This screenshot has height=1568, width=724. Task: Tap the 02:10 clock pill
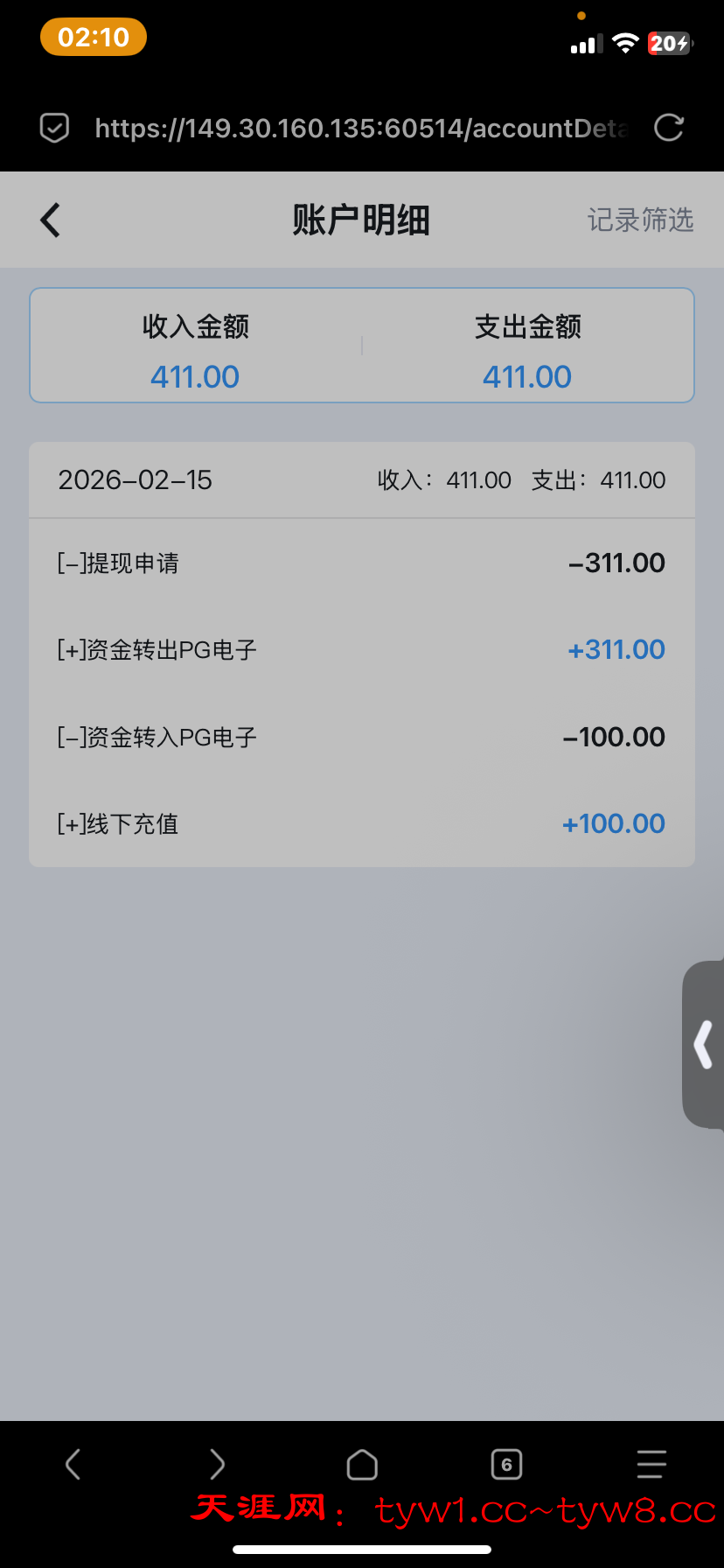93,37
